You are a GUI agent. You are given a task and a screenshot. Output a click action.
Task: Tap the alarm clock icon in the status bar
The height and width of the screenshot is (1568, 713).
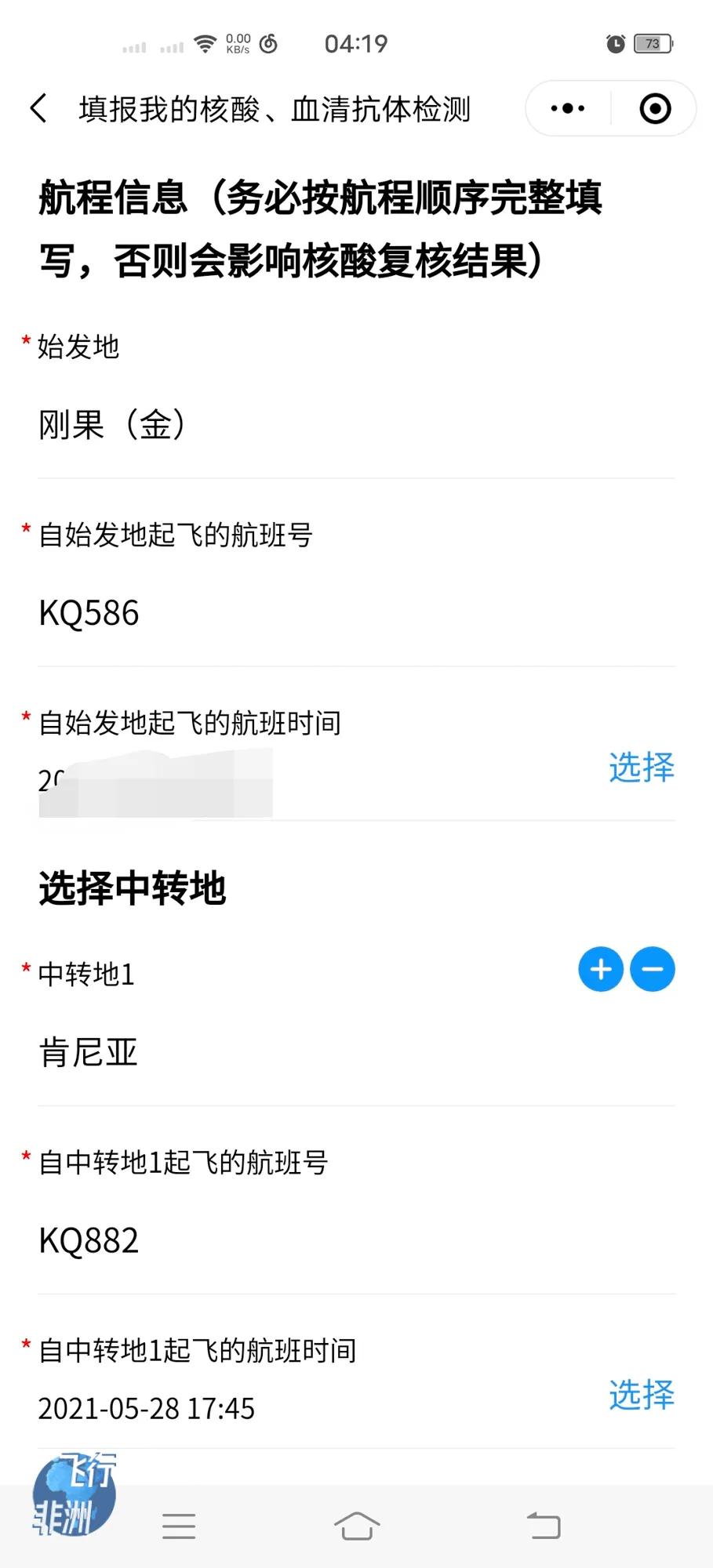[x=613, y=43]
